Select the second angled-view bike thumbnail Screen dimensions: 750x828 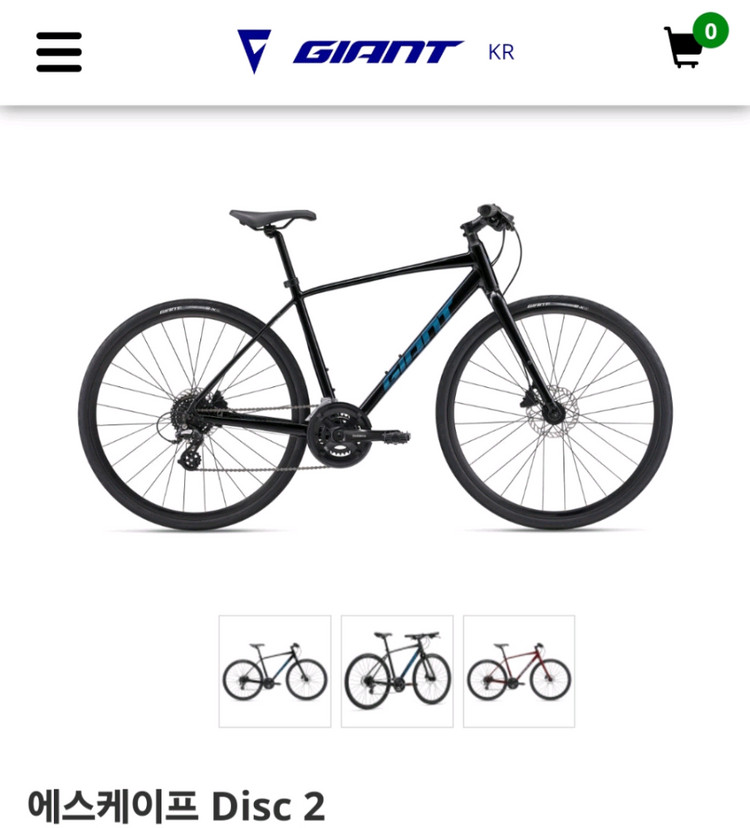point(397,671)
